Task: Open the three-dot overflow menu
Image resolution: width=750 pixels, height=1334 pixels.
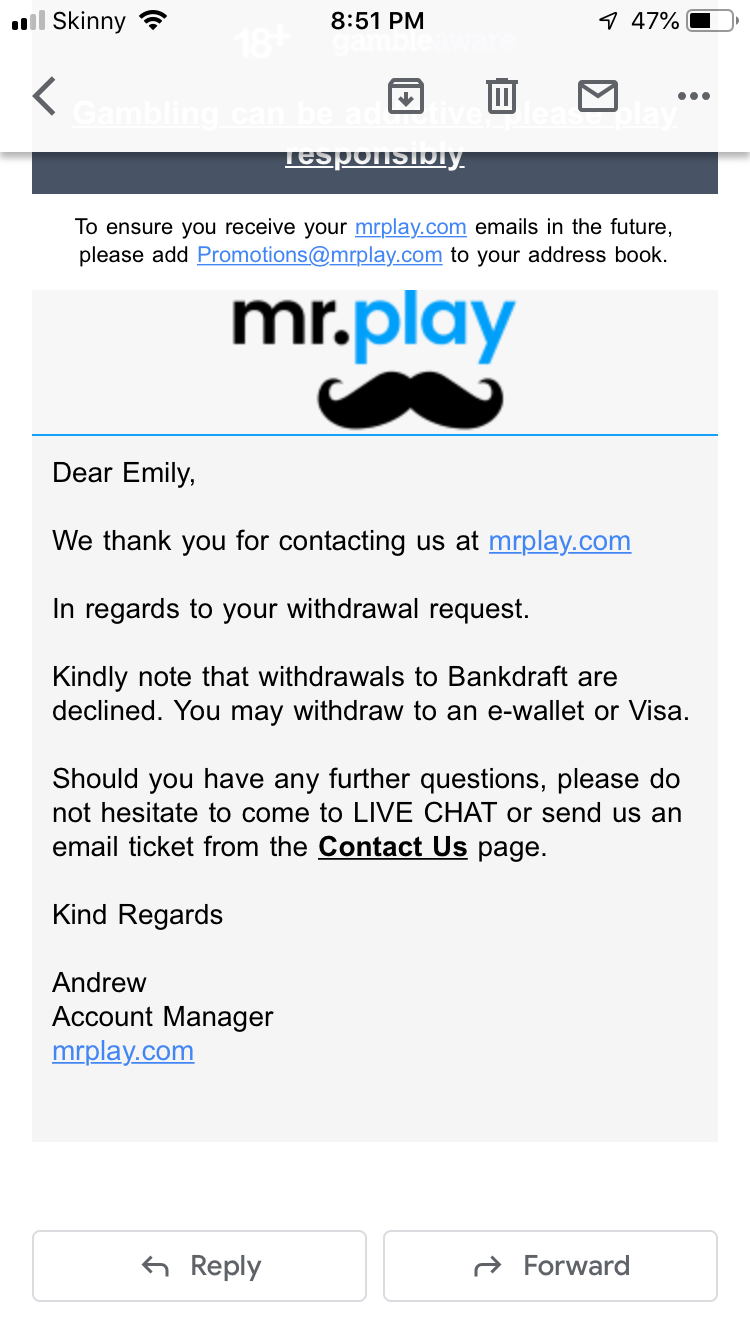Action: click(x=693, y=96)
